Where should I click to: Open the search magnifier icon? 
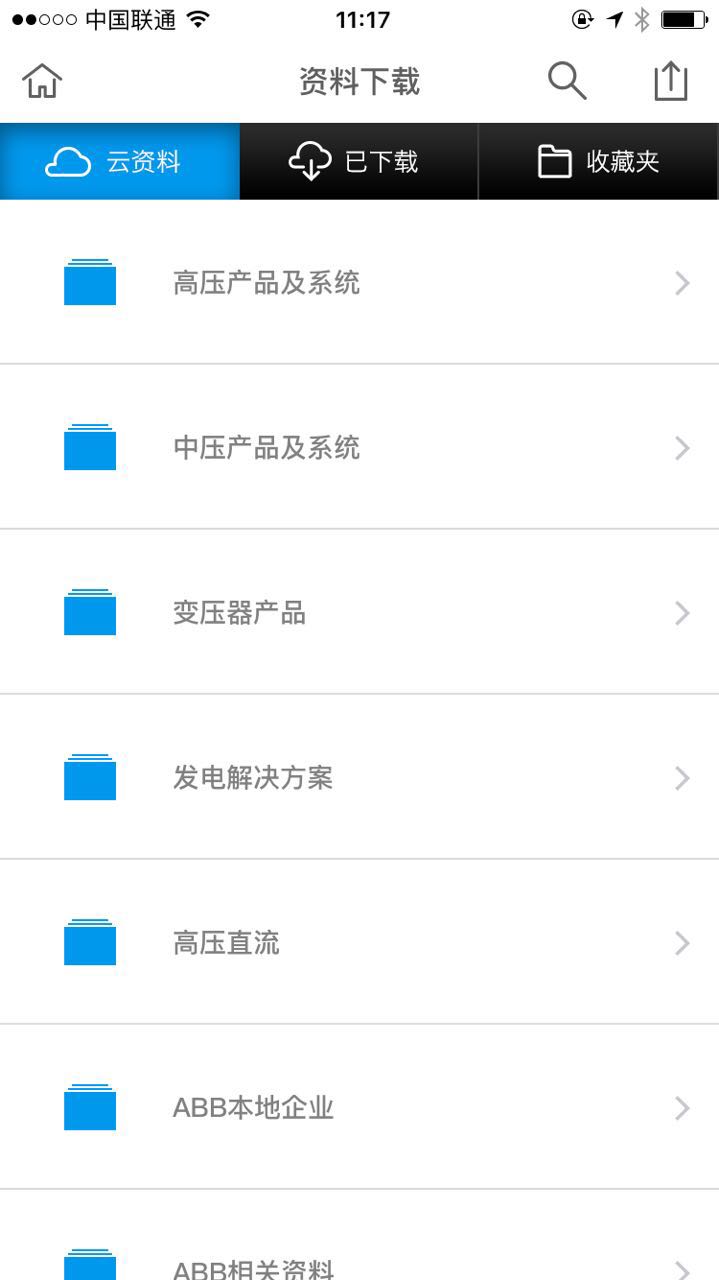point(567,81)
